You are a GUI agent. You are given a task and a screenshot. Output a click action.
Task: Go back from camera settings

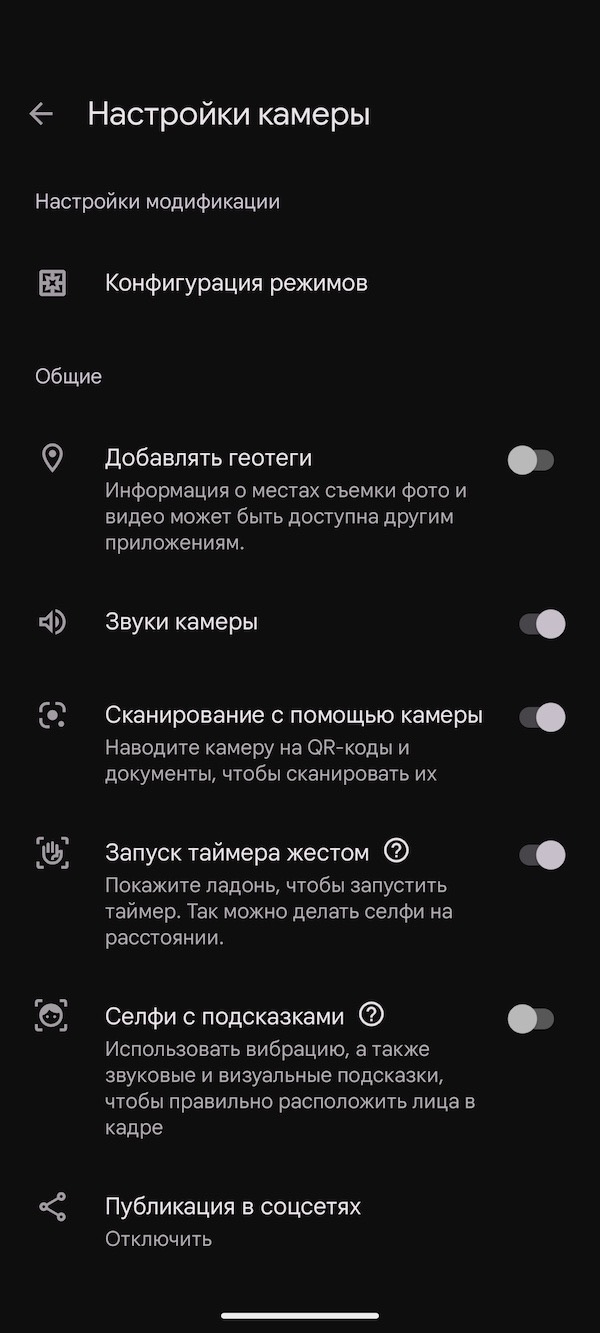click(41, 114)
